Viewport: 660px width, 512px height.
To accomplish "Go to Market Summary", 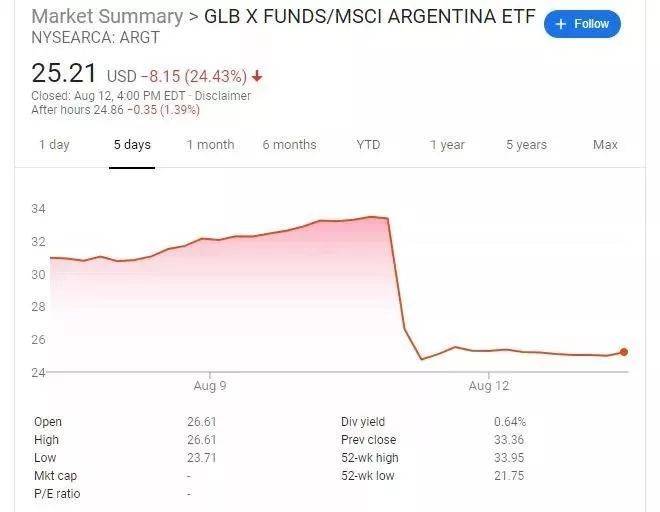I will (x=106, y=18).
